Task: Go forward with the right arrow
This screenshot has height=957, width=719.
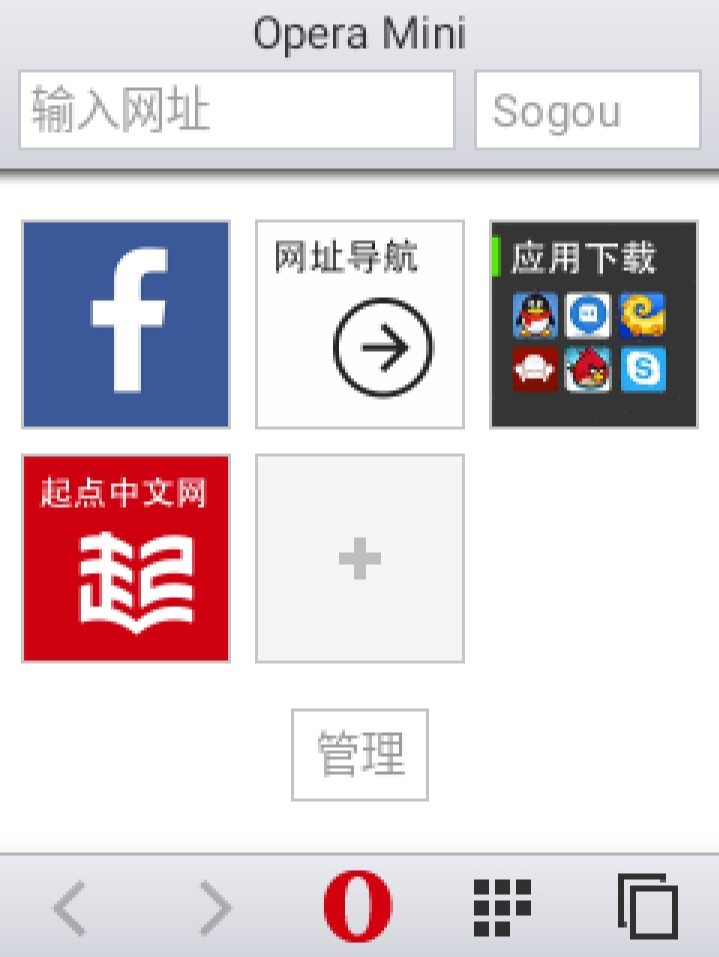Action: click(x=215, y=907)
